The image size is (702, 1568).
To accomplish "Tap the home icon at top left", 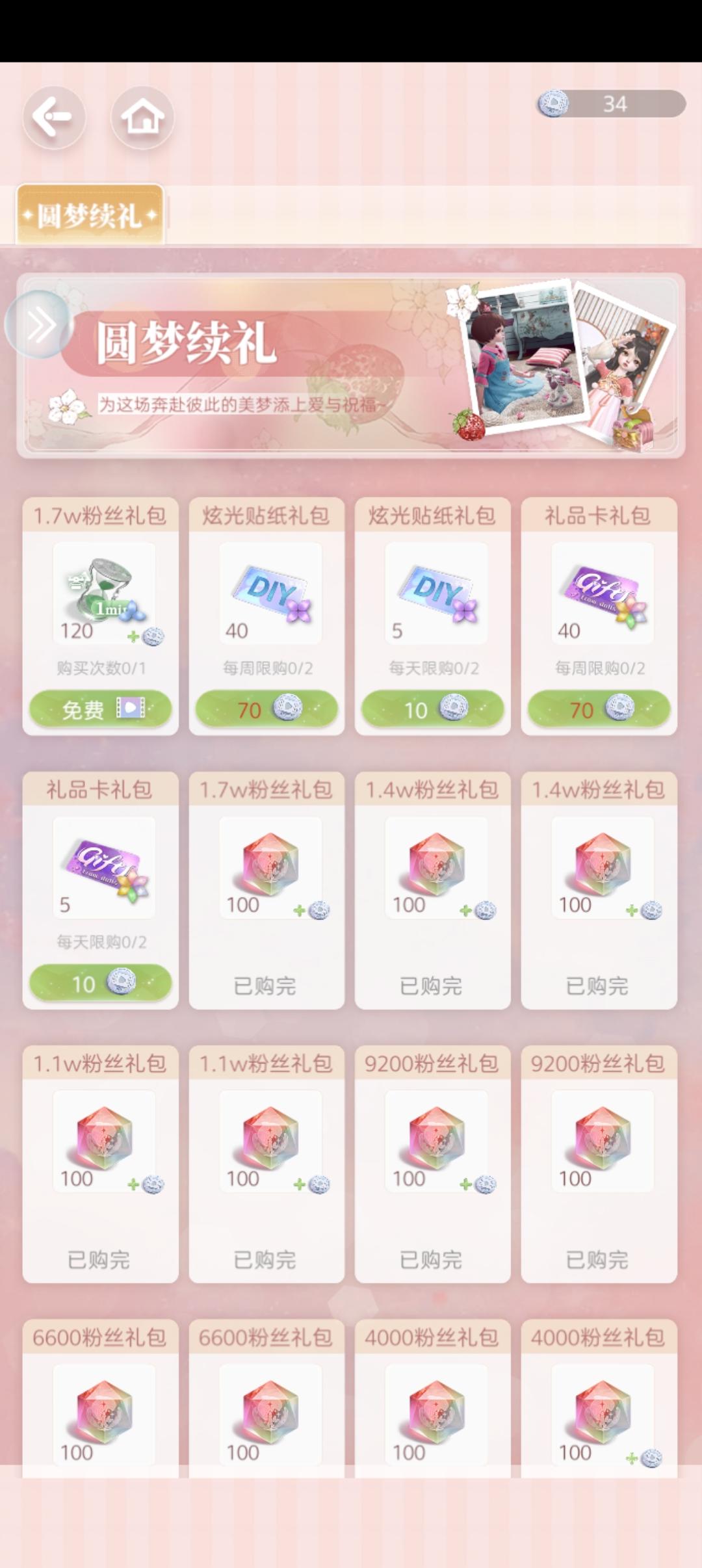I will click(142, 116).
